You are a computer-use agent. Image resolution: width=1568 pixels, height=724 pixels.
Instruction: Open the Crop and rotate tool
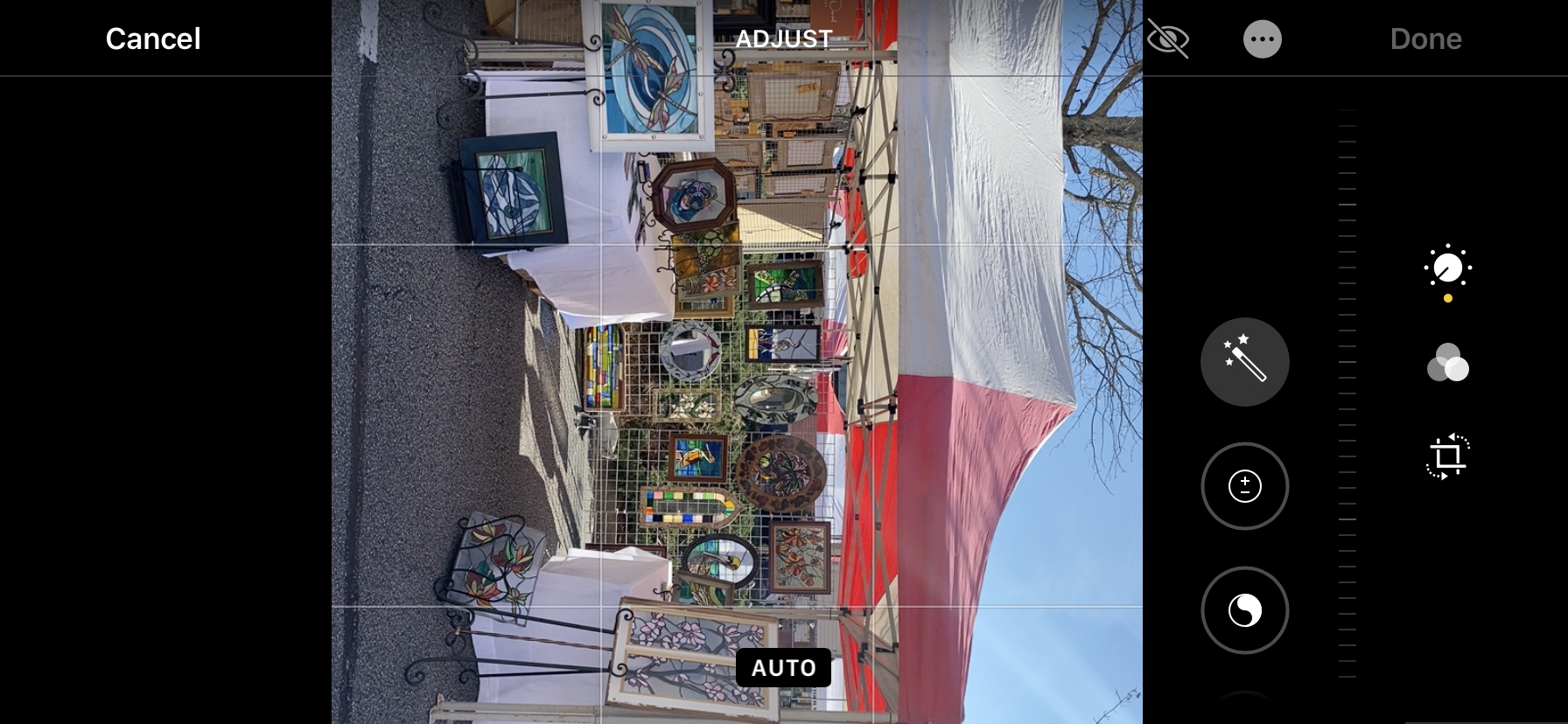pos(1447,456)
